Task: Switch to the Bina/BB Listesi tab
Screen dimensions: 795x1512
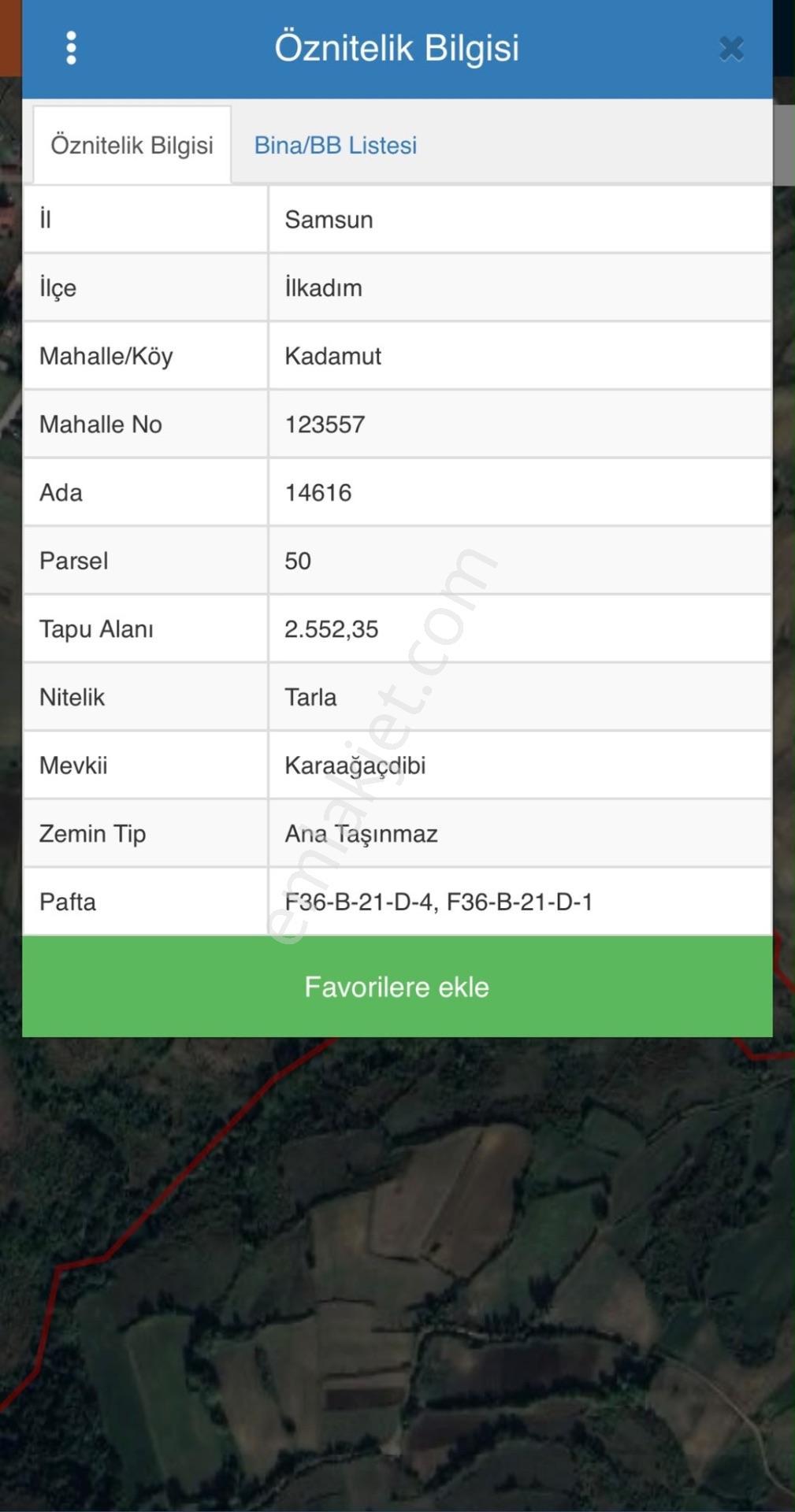Action: [x=335, y=145]
